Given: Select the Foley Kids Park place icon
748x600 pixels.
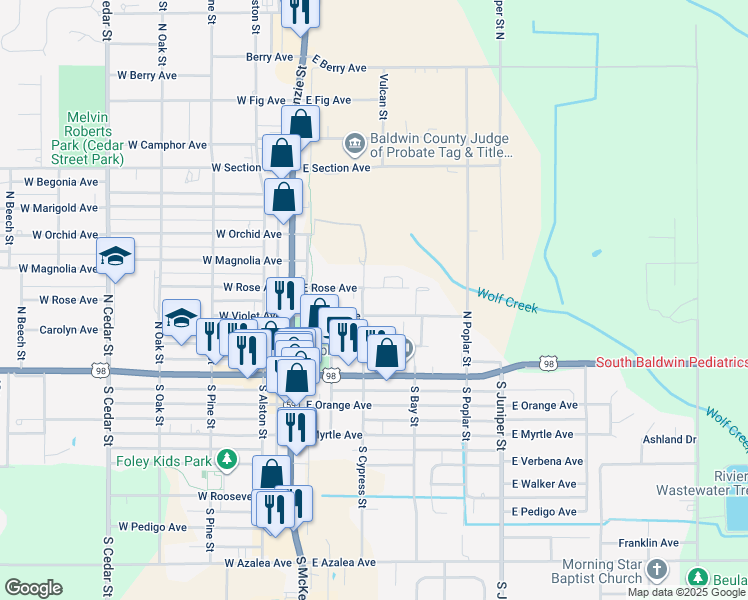Looking at the screenshot, I should 228,460.
